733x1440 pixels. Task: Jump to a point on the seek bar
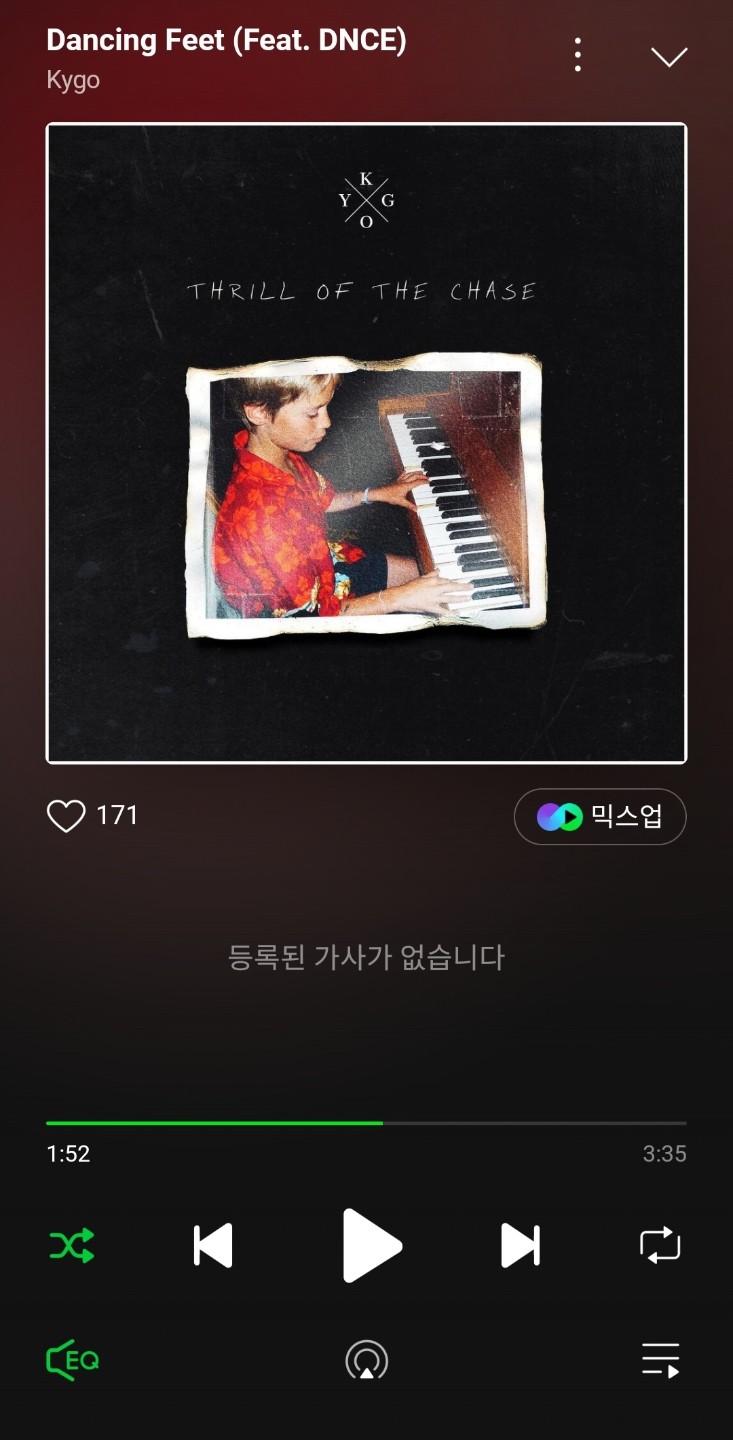tap(500, 1123)
